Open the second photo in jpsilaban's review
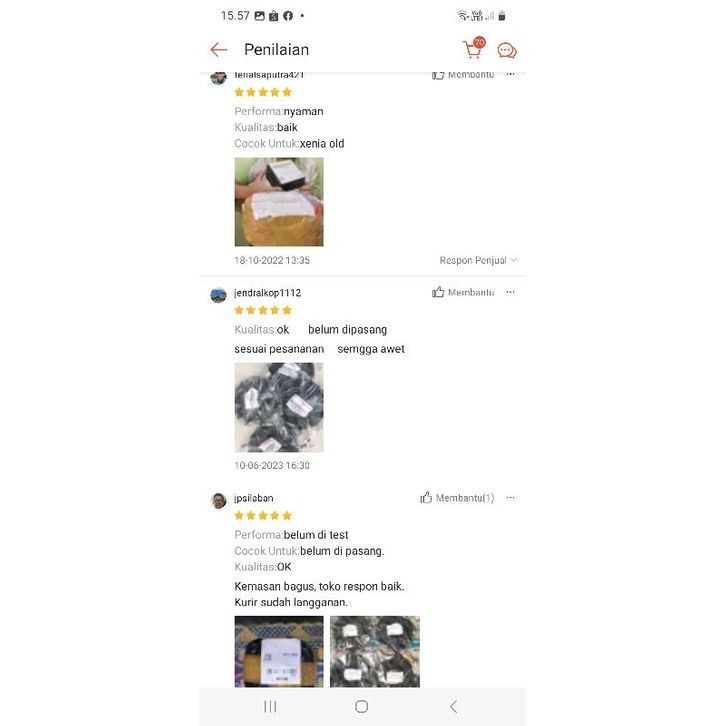This screenshot has width=726, height=726. click(x=375, y=651)
